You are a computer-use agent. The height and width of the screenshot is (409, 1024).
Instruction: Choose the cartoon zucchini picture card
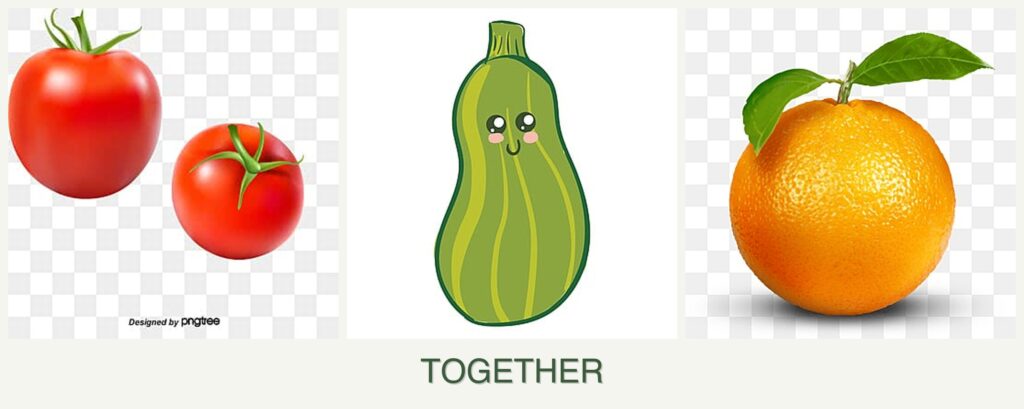[511, 174]
